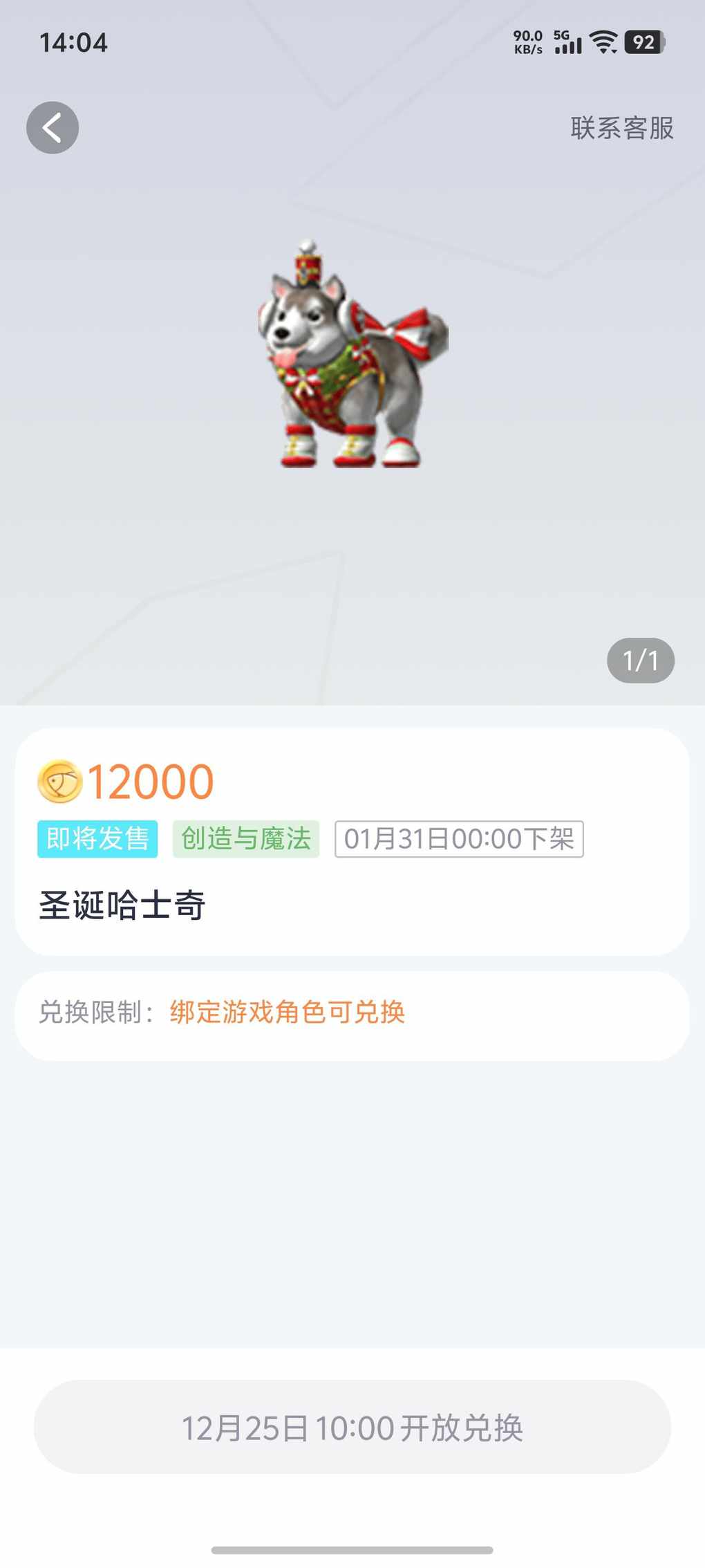705x1568 pixels.
Task: Open 联系客服 customer service
Action: point(621,128)
